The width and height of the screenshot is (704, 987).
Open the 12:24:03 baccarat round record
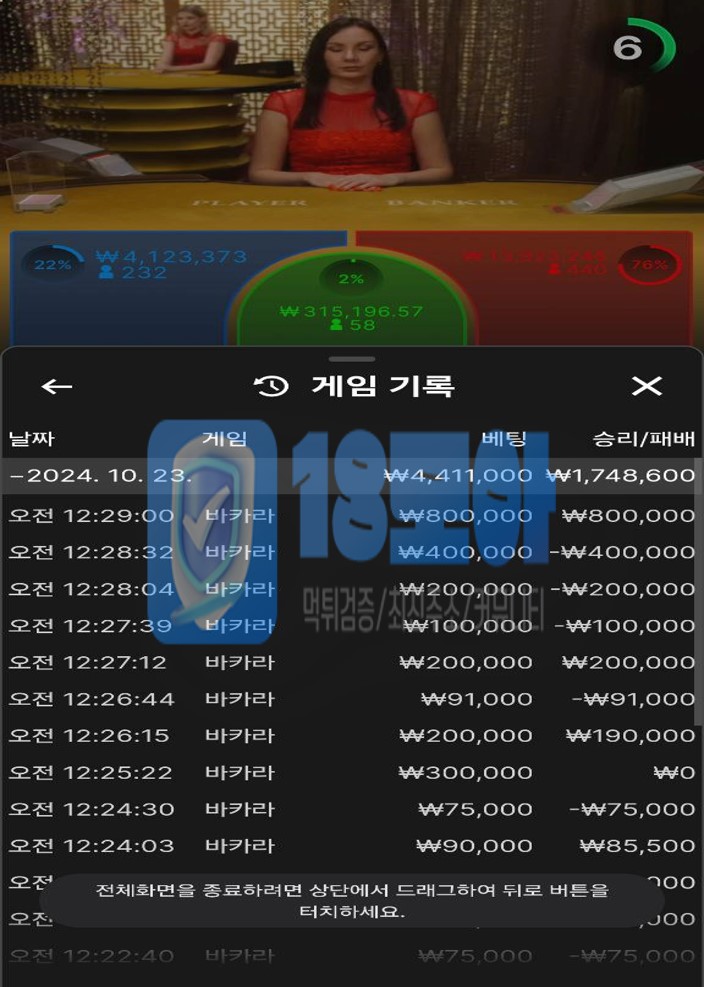click(350, 846)
